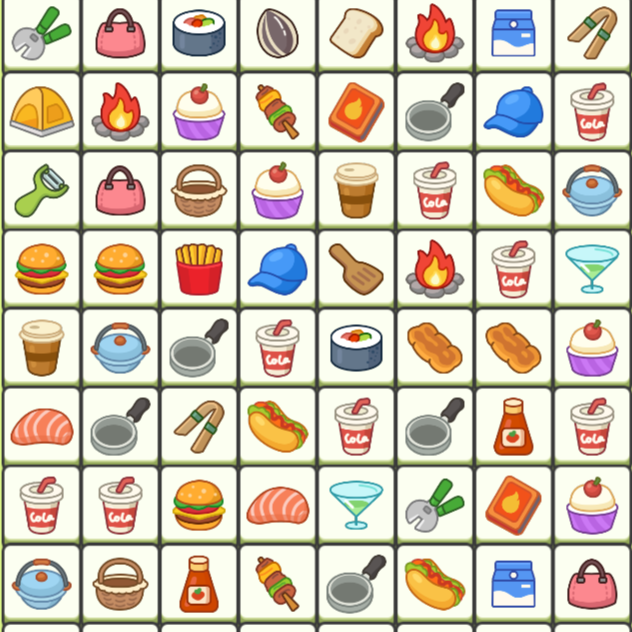632x632 pixels.
Task: Select the sunflower seed tile
Action: pos(277,33)
